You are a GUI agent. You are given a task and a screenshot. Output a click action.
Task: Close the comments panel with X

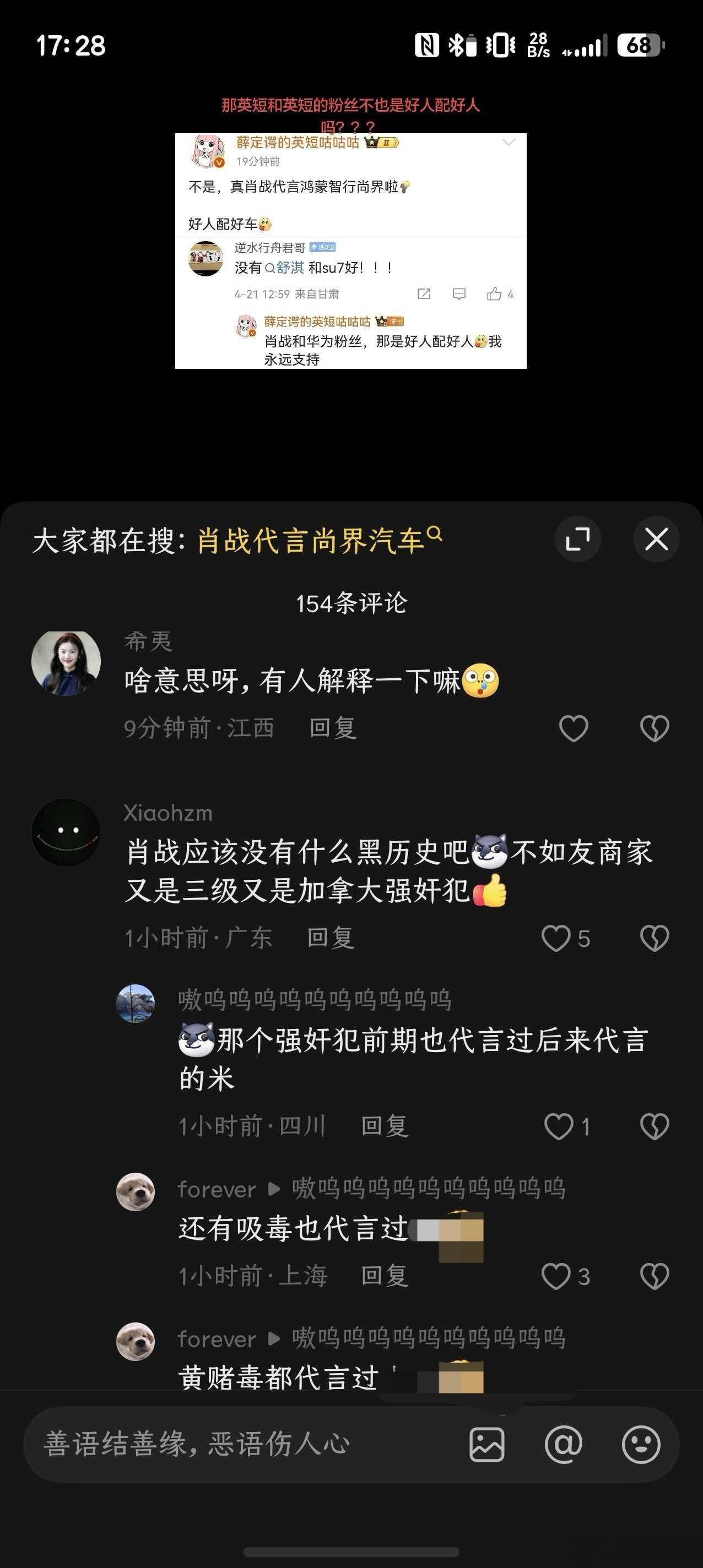[x=656, y=538]
